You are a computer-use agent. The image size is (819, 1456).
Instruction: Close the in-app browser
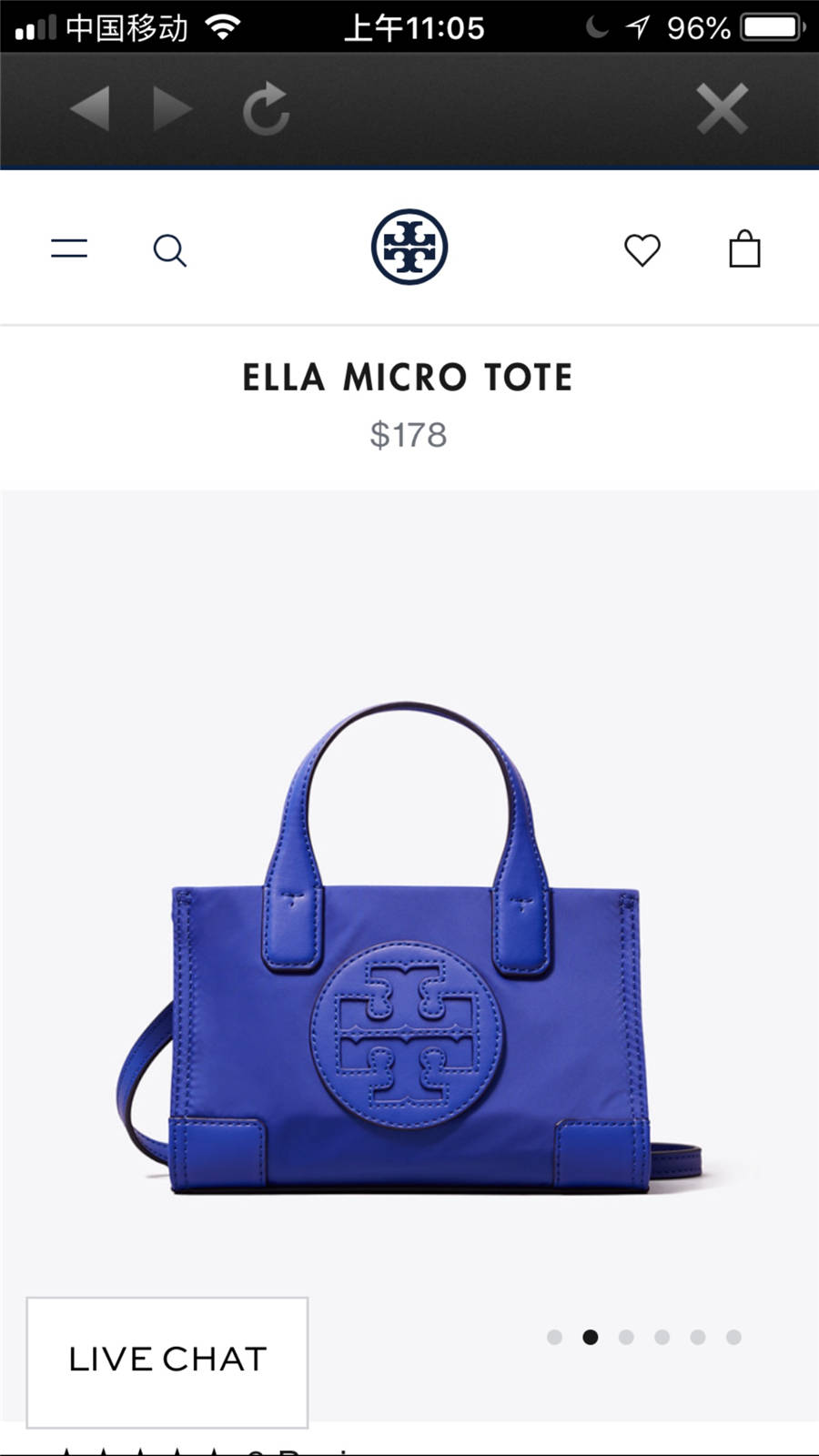[722, 109]
